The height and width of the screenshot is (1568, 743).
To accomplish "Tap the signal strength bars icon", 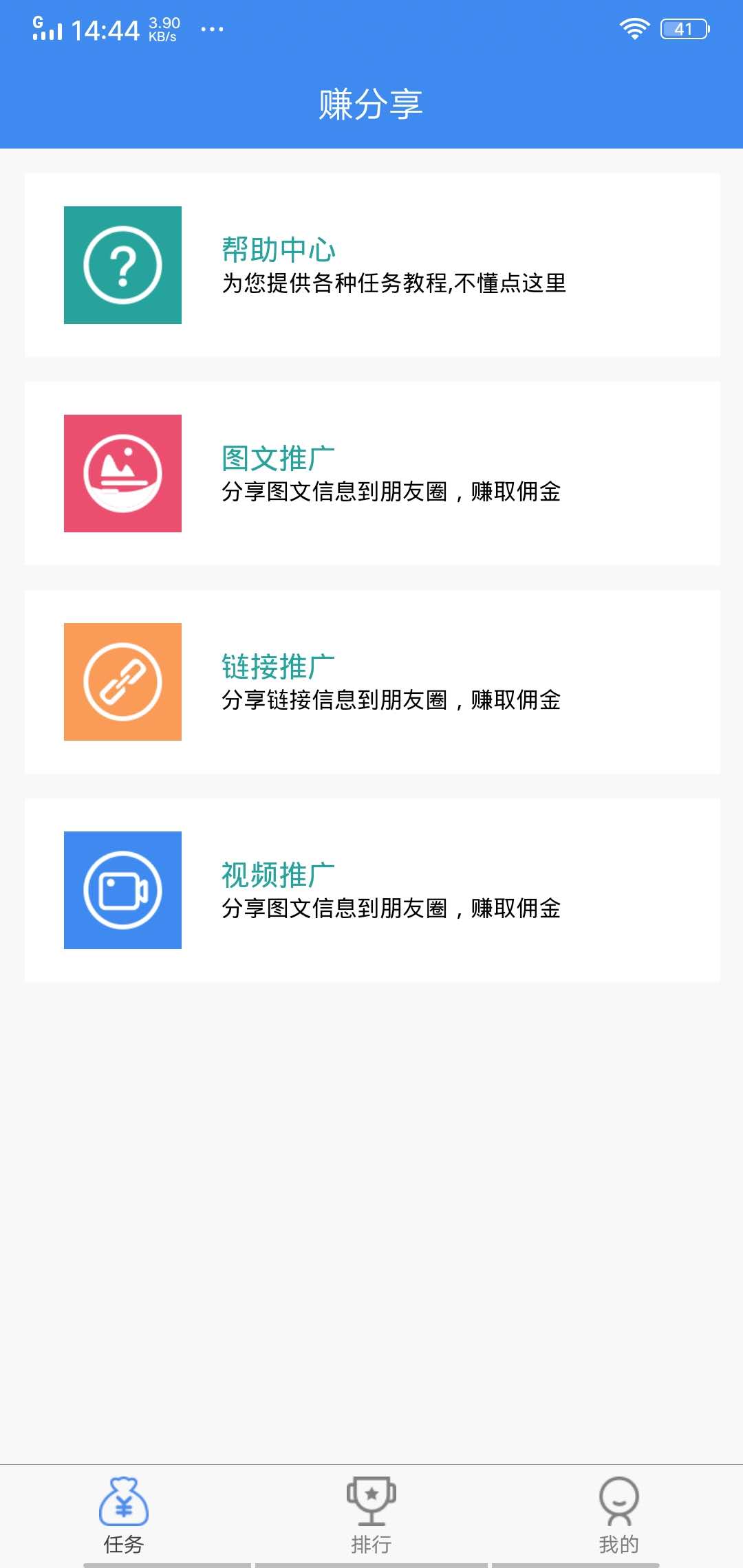I will pos(47,29).
